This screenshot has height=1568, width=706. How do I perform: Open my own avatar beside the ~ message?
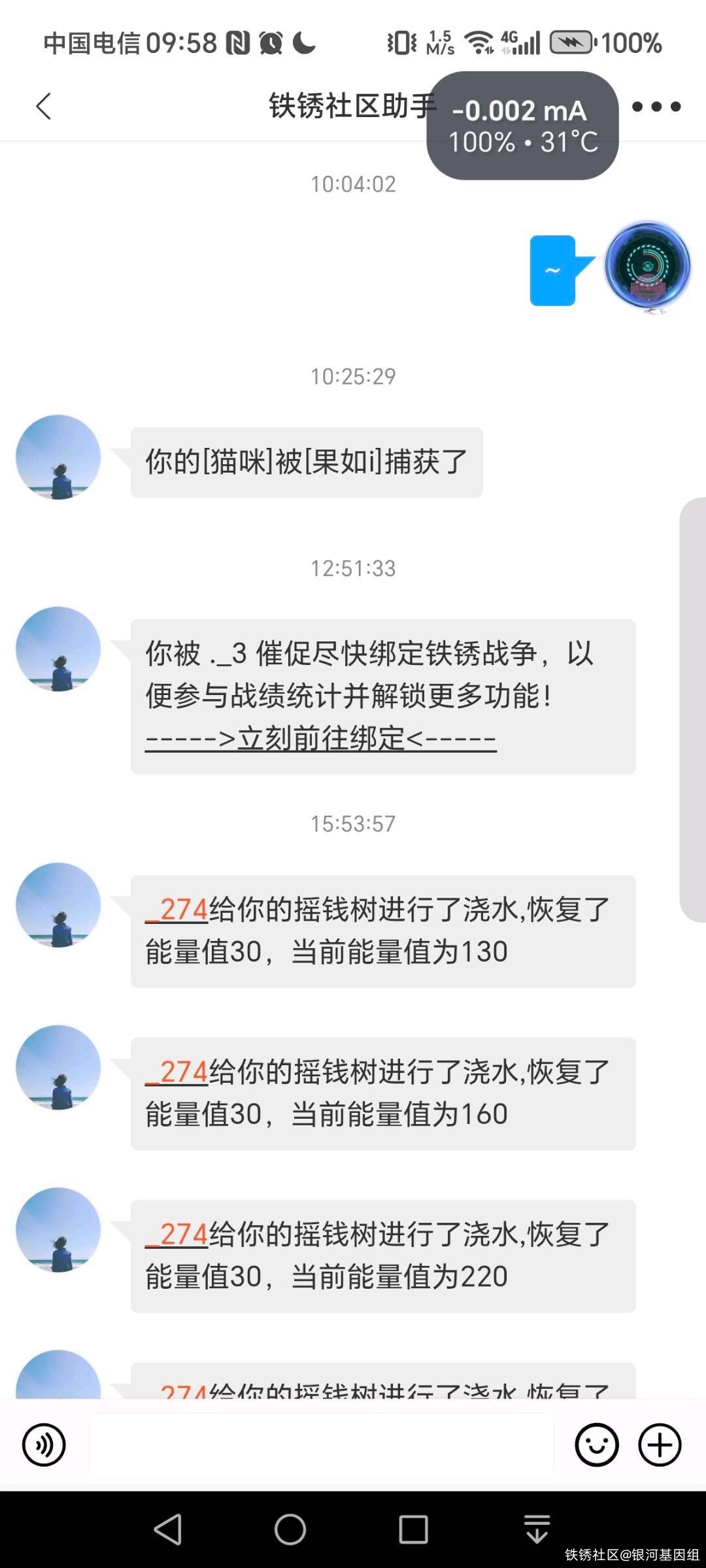click(647, 266)
